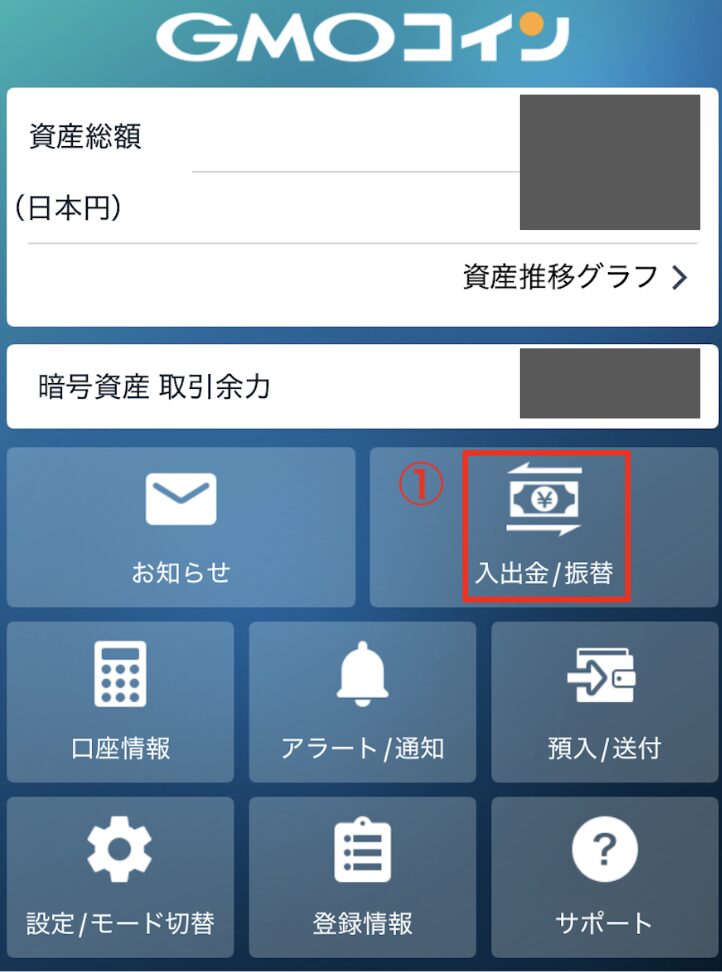Open the サポート help tile

[604, 877]
